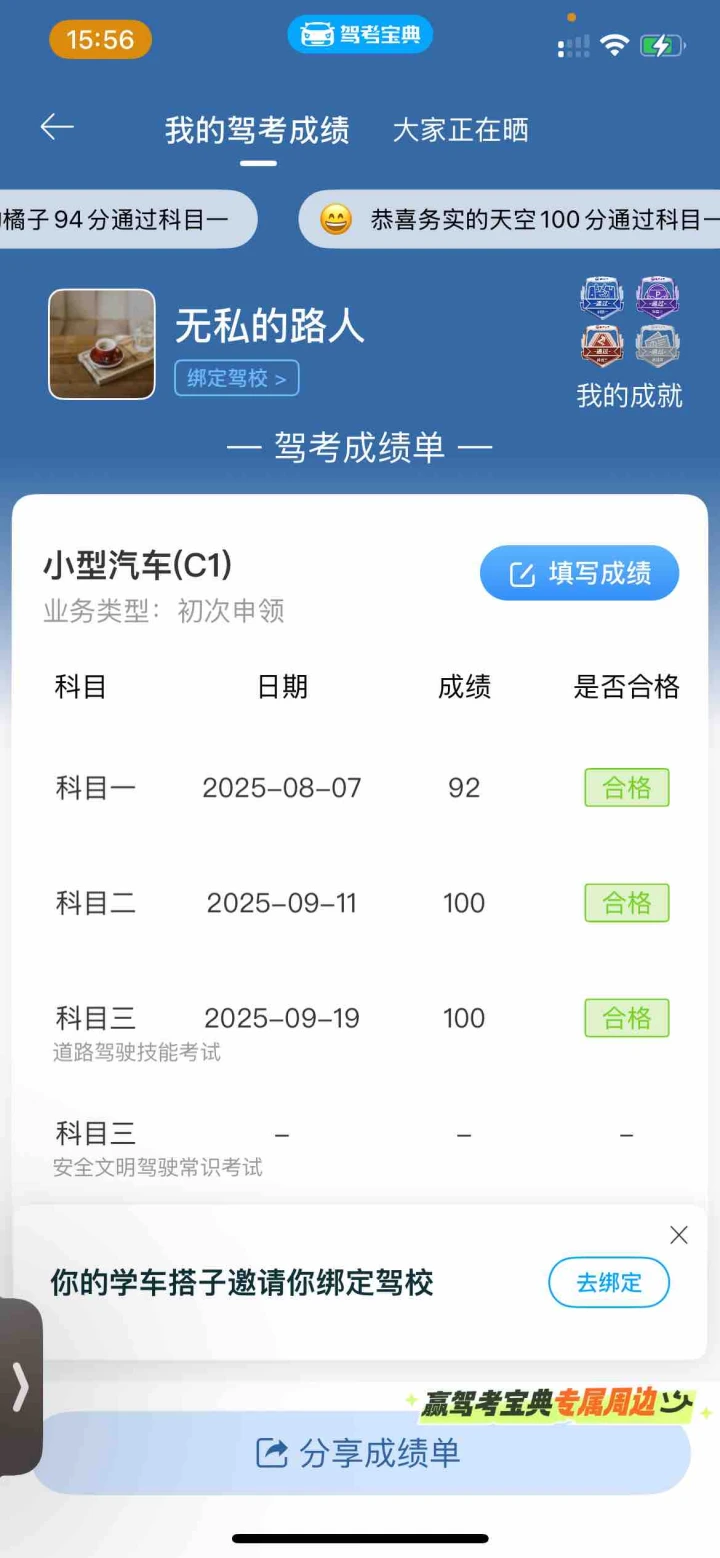The image size is (720, 1558).
Task: Expand the side drawer arrow handle
Action: click(20, 1386)
